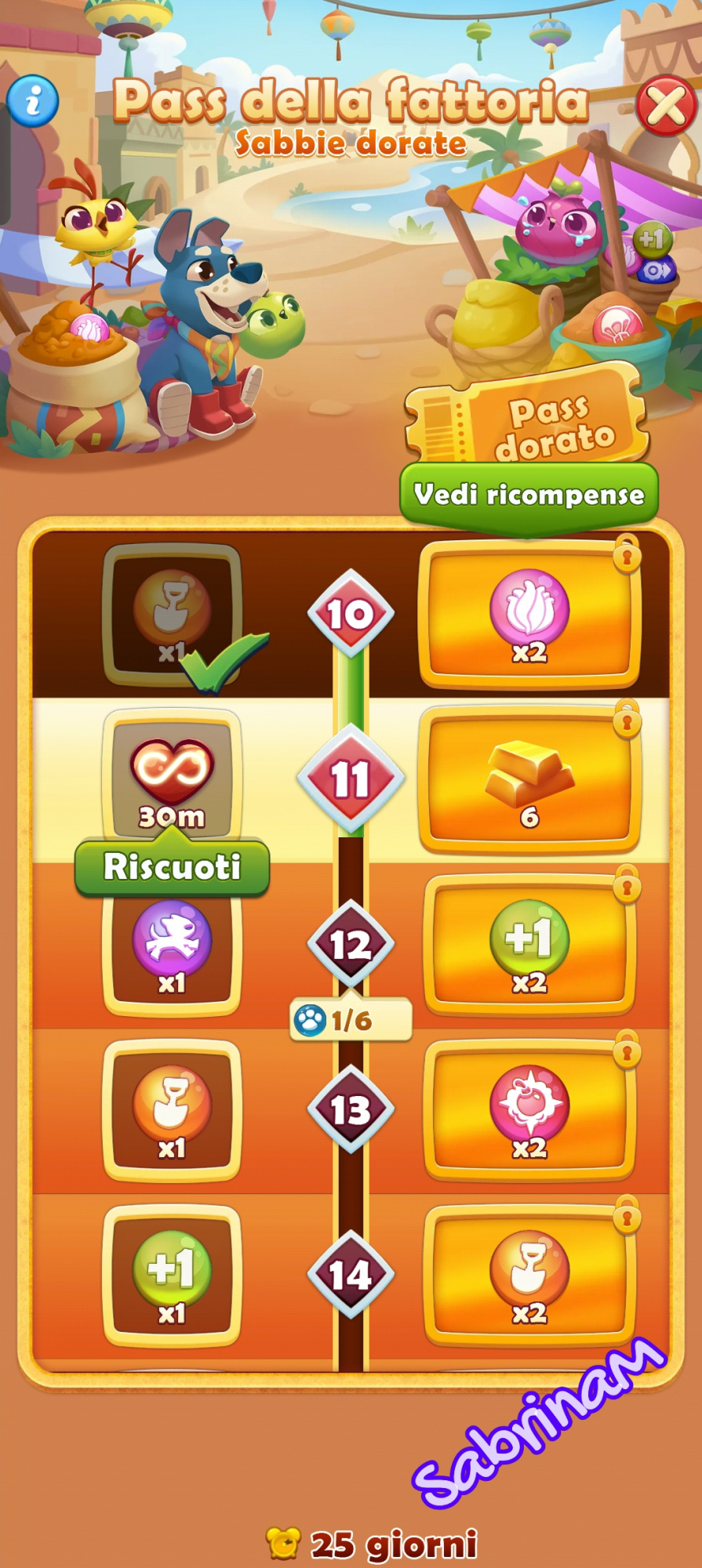Tap Riscuoti to claim level 11 reward

click(x=172, y=868)
